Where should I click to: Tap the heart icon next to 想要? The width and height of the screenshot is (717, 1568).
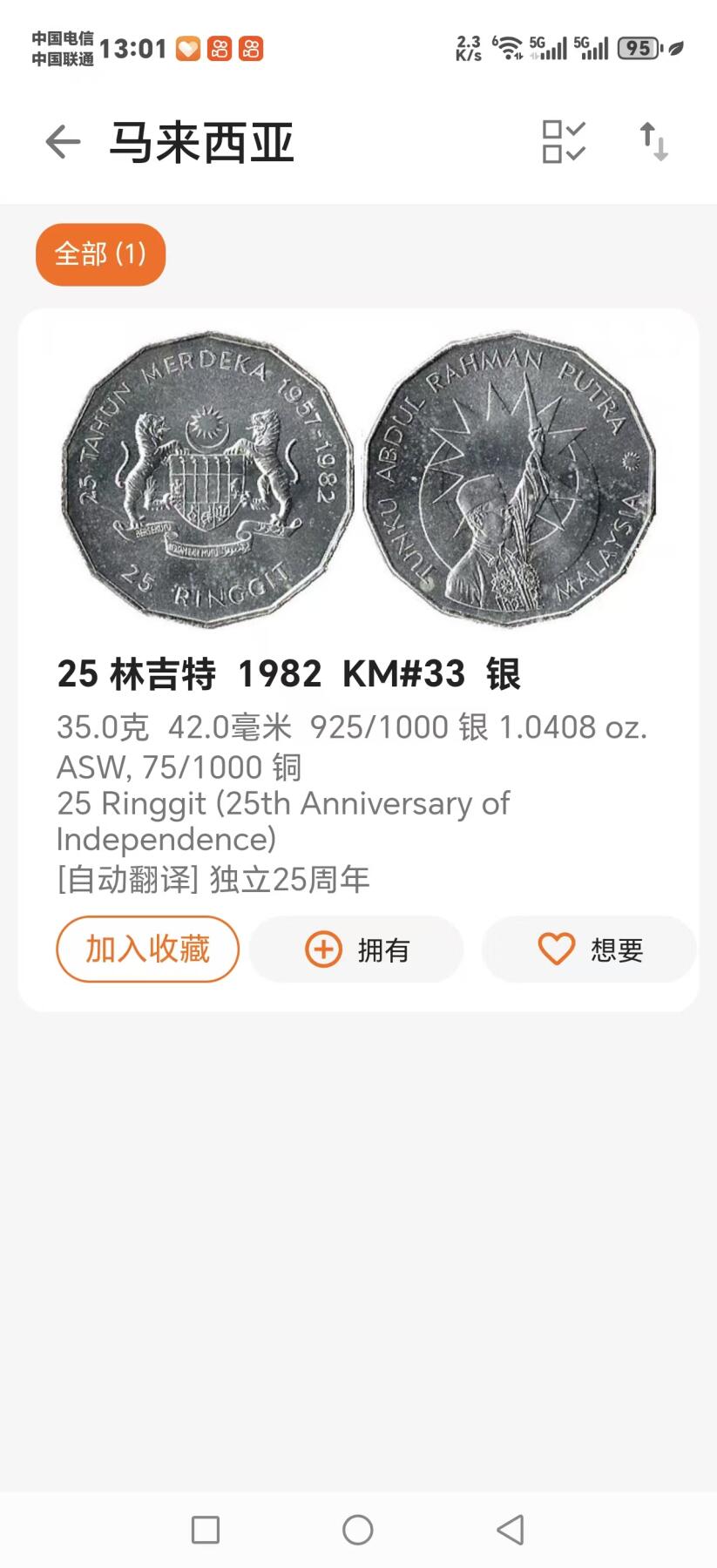[x=557, y=950]
